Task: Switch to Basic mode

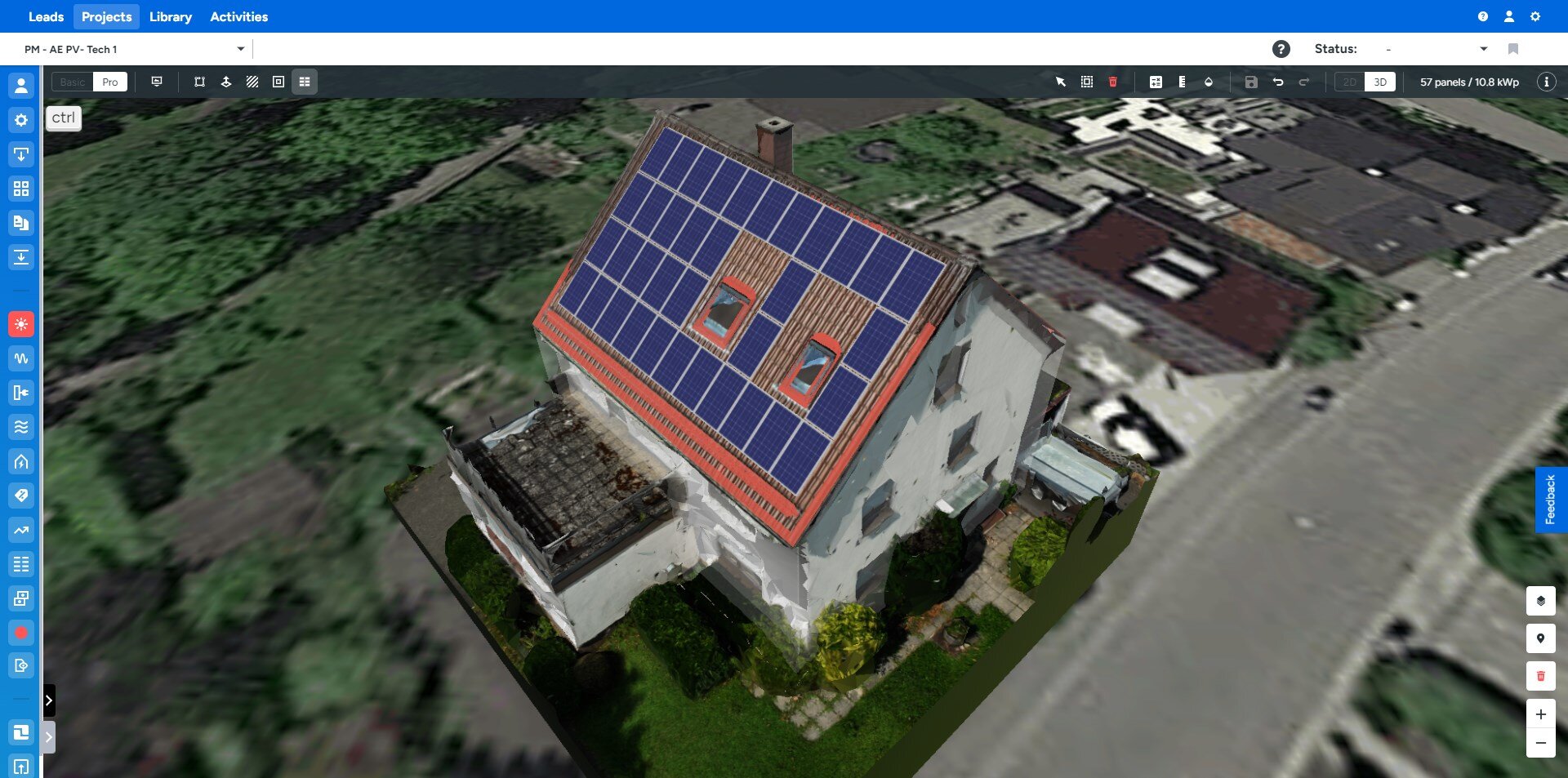Action: pyautogui.click(x=72, y=82)
